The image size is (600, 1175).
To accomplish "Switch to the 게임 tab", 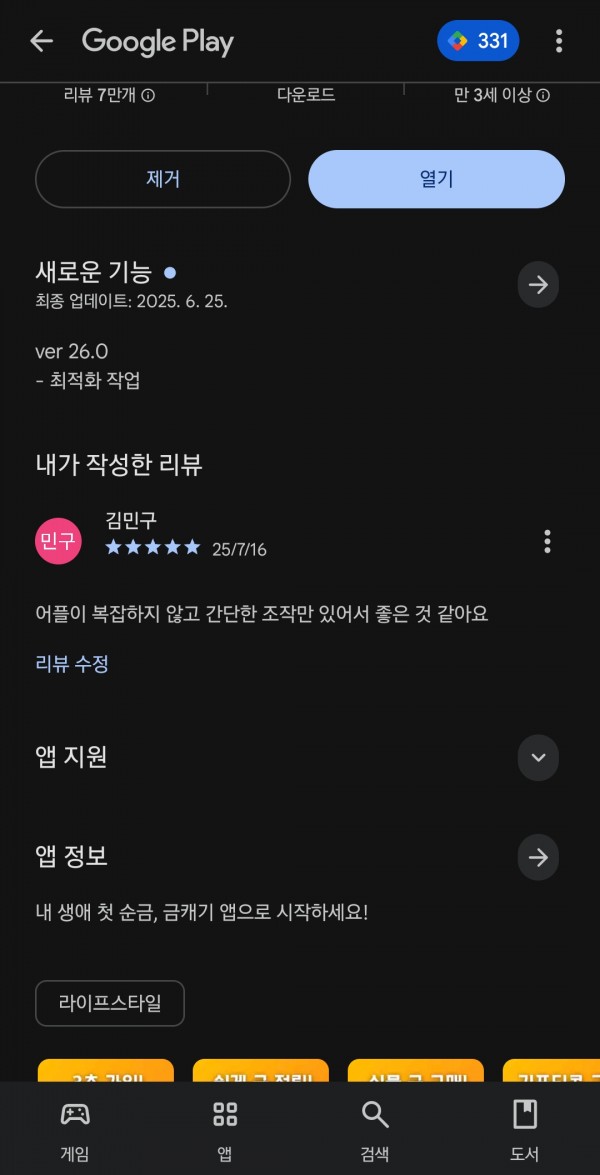I will 75,1130.
